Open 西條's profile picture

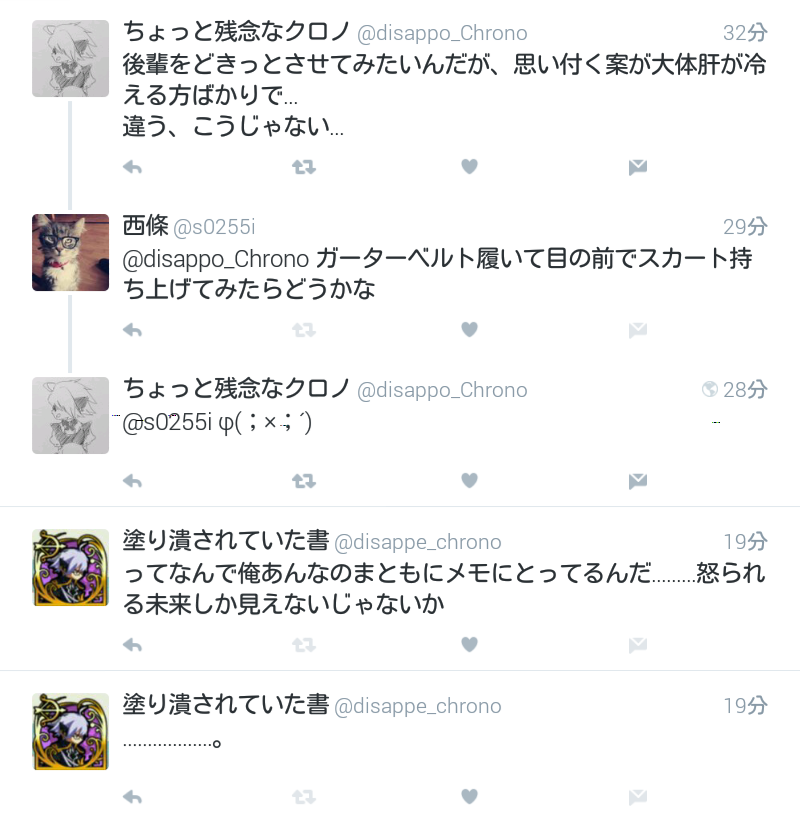tap(70, 252)
